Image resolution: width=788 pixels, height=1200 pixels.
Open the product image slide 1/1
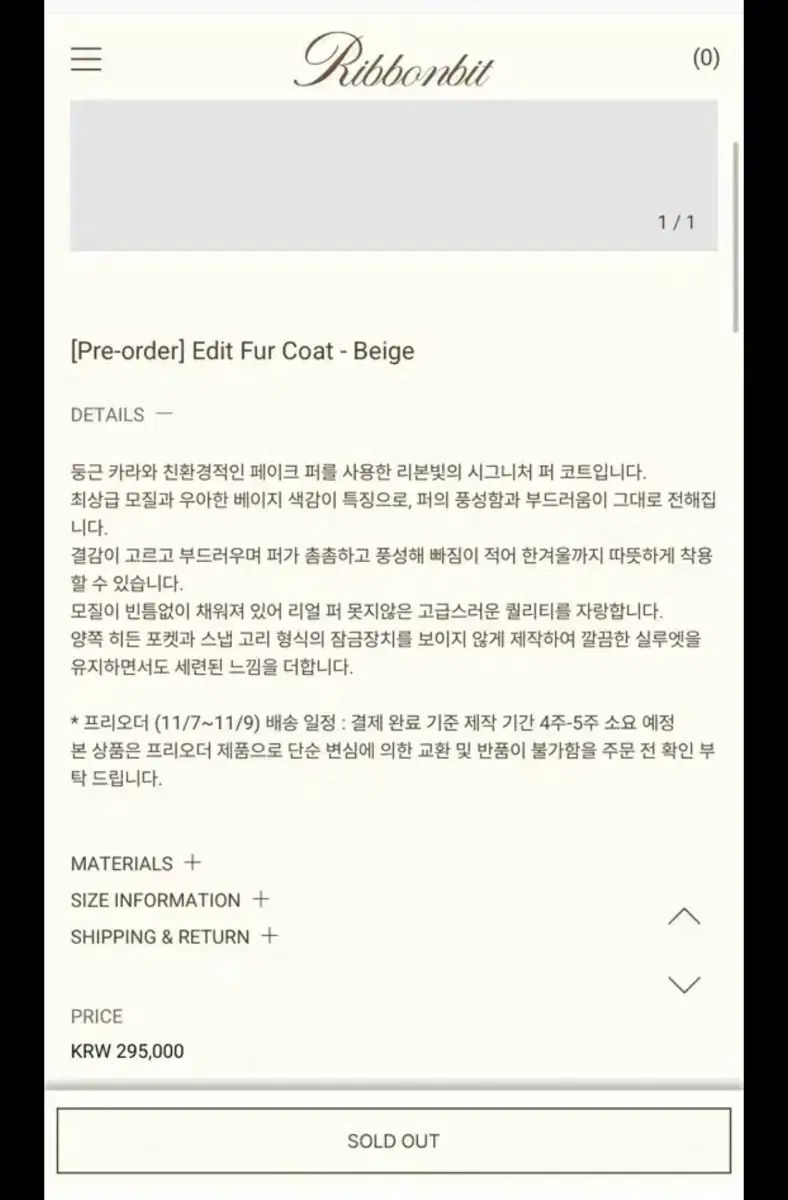(393, 175)
